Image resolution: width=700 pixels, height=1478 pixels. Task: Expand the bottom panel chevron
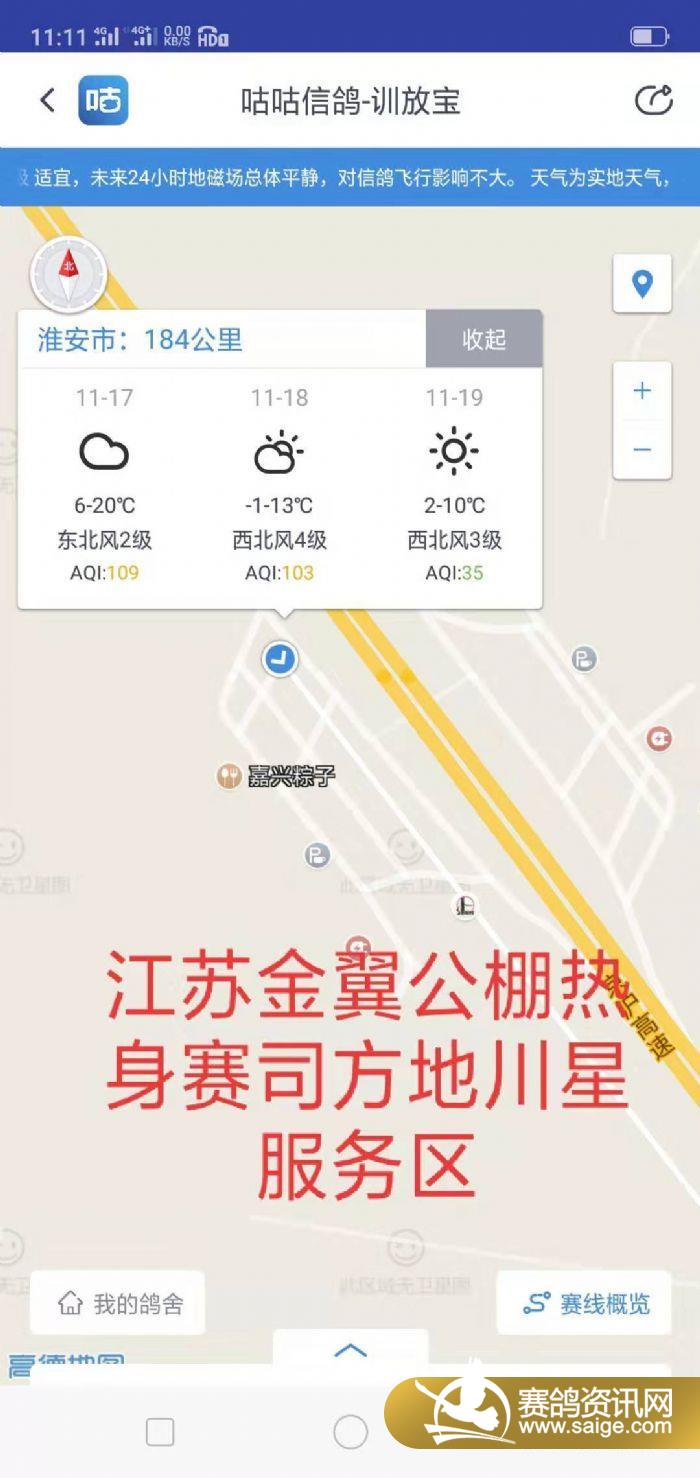pyautogui.click(x=350, y=1352)
